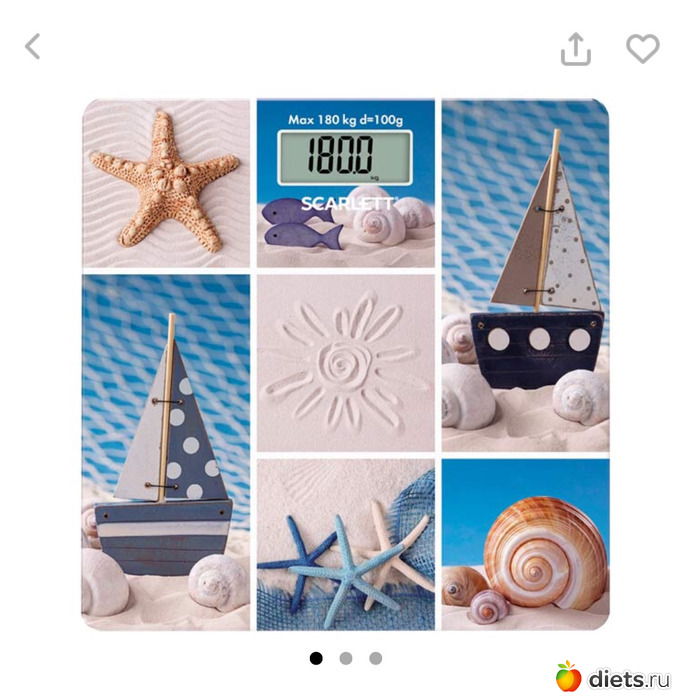Screen dimensions: 678x700
Task: Add the scale to favorites
Action: (x=642, y=48)
